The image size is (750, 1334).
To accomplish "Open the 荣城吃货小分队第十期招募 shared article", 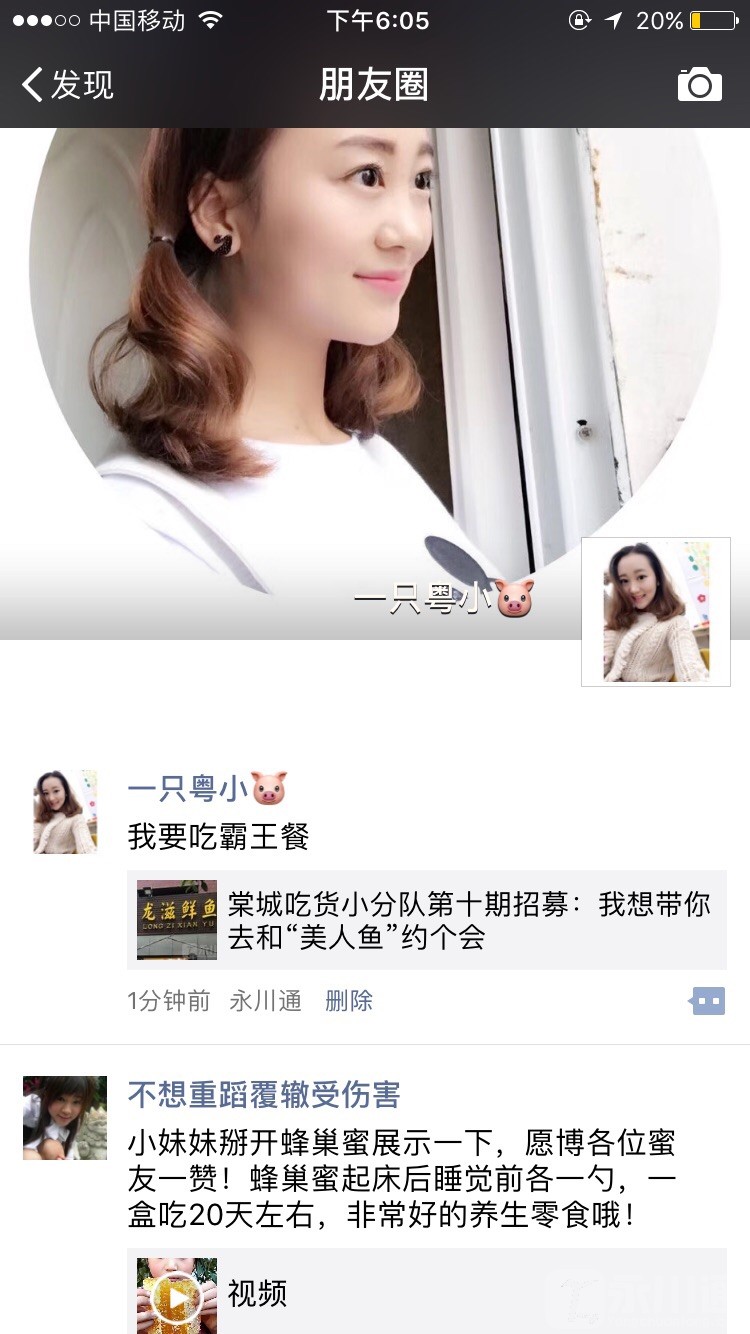I will (427, 920).
